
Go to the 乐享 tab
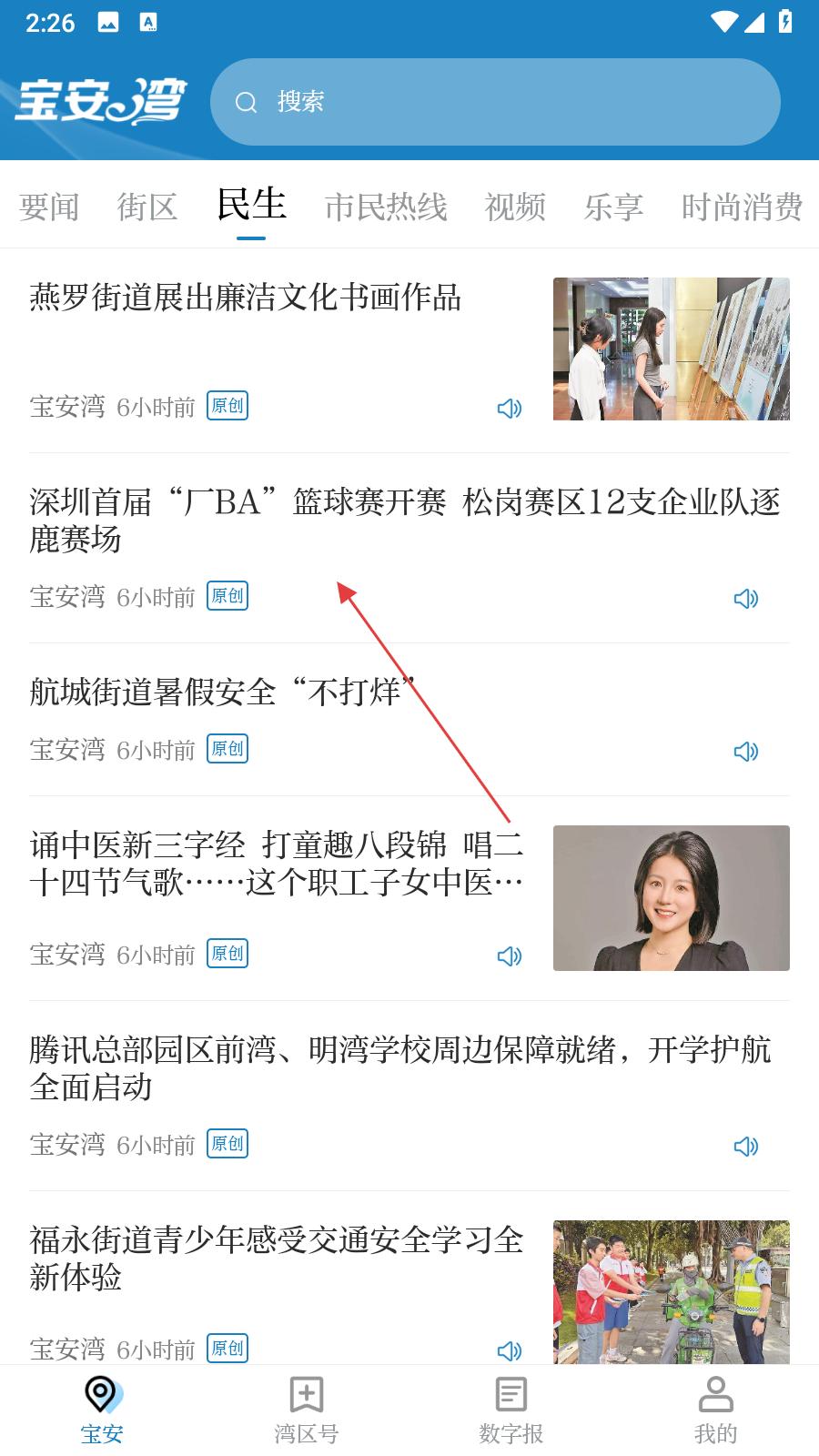(x=613, y=207)
